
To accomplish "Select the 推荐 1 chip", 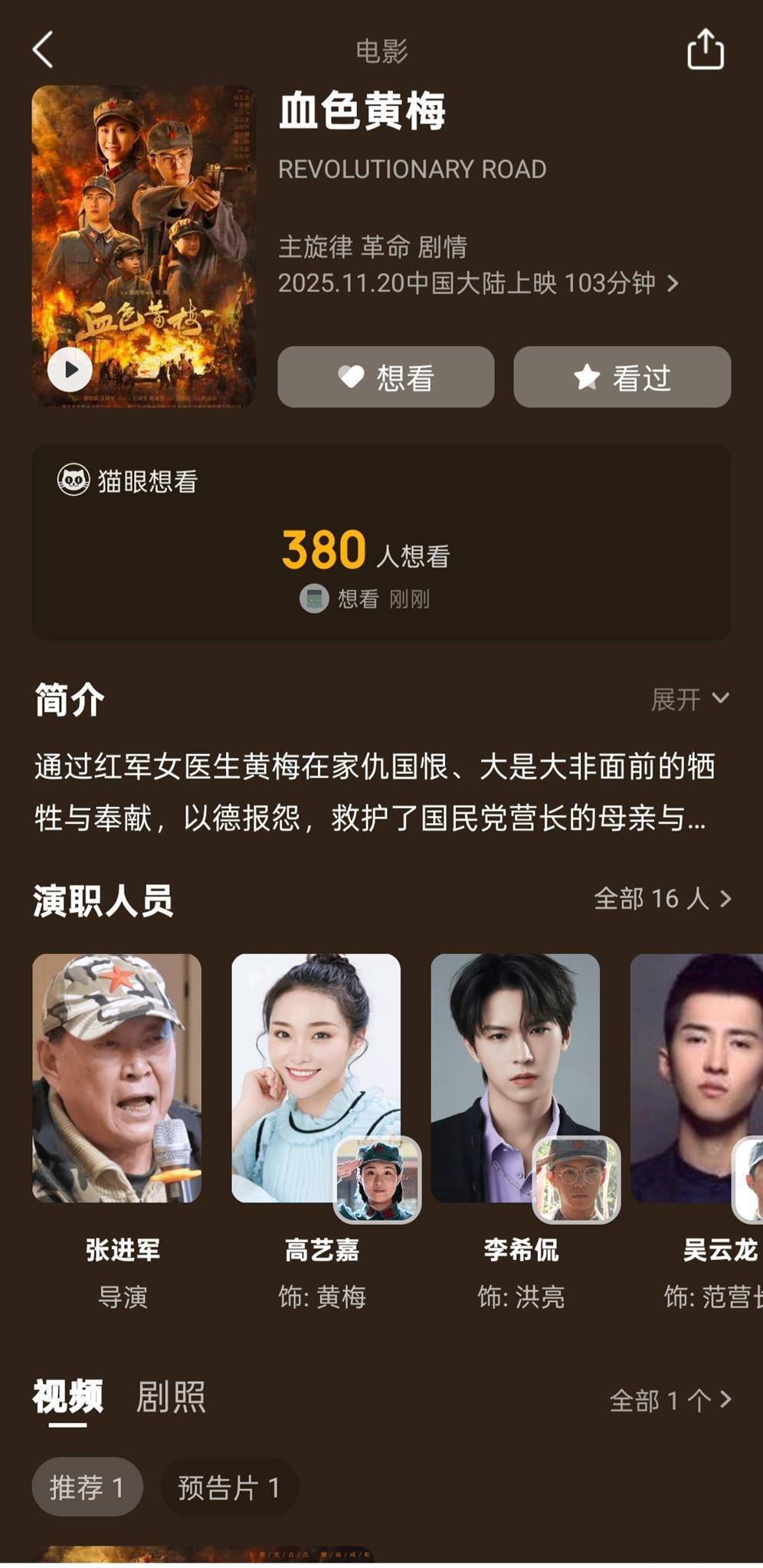I will pyautogui.click(x=87, y=1488).
